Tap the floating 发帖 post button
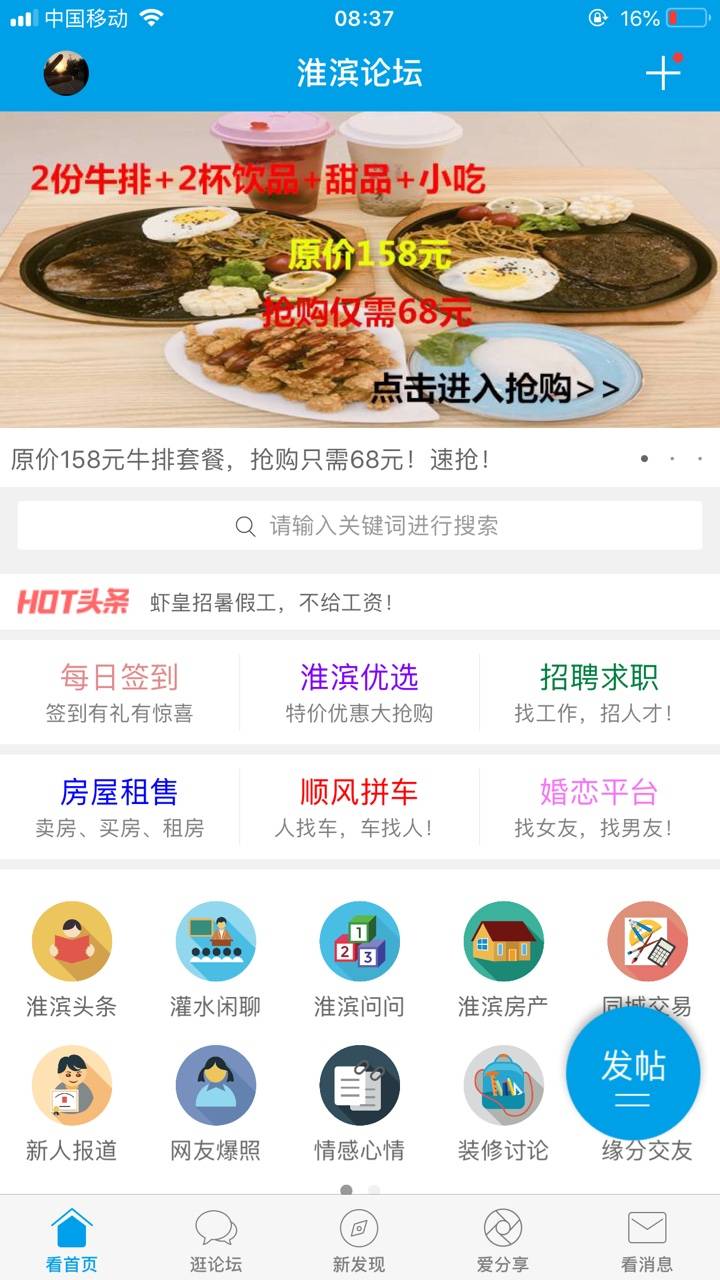The height and width of the screenshot is (1280, 720). click(x=632, y=1073)
